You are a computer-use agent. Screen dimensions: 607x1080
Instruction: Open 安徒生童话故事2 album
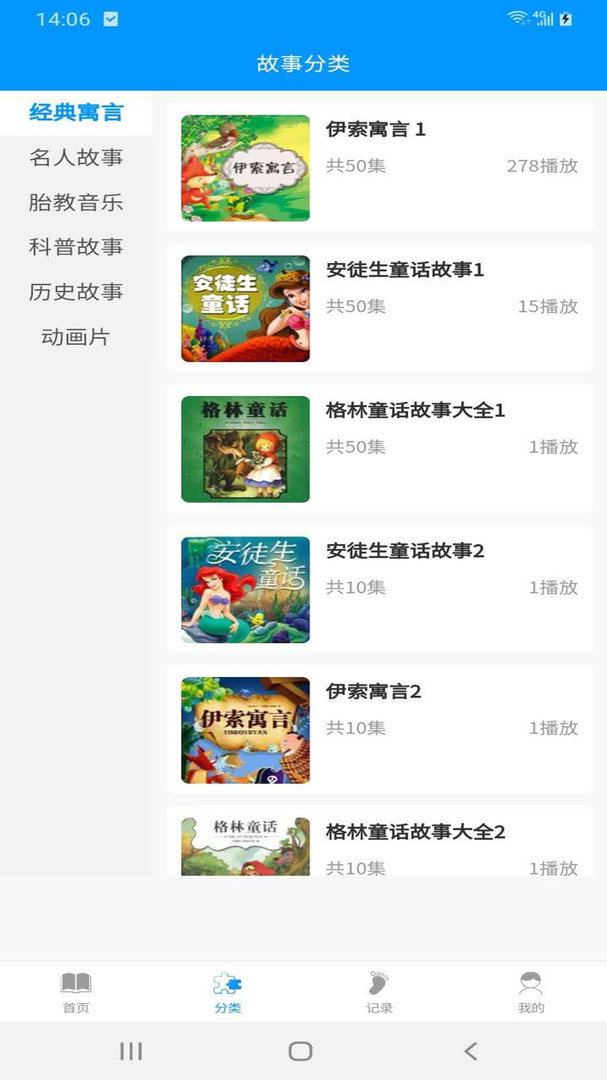379,589
